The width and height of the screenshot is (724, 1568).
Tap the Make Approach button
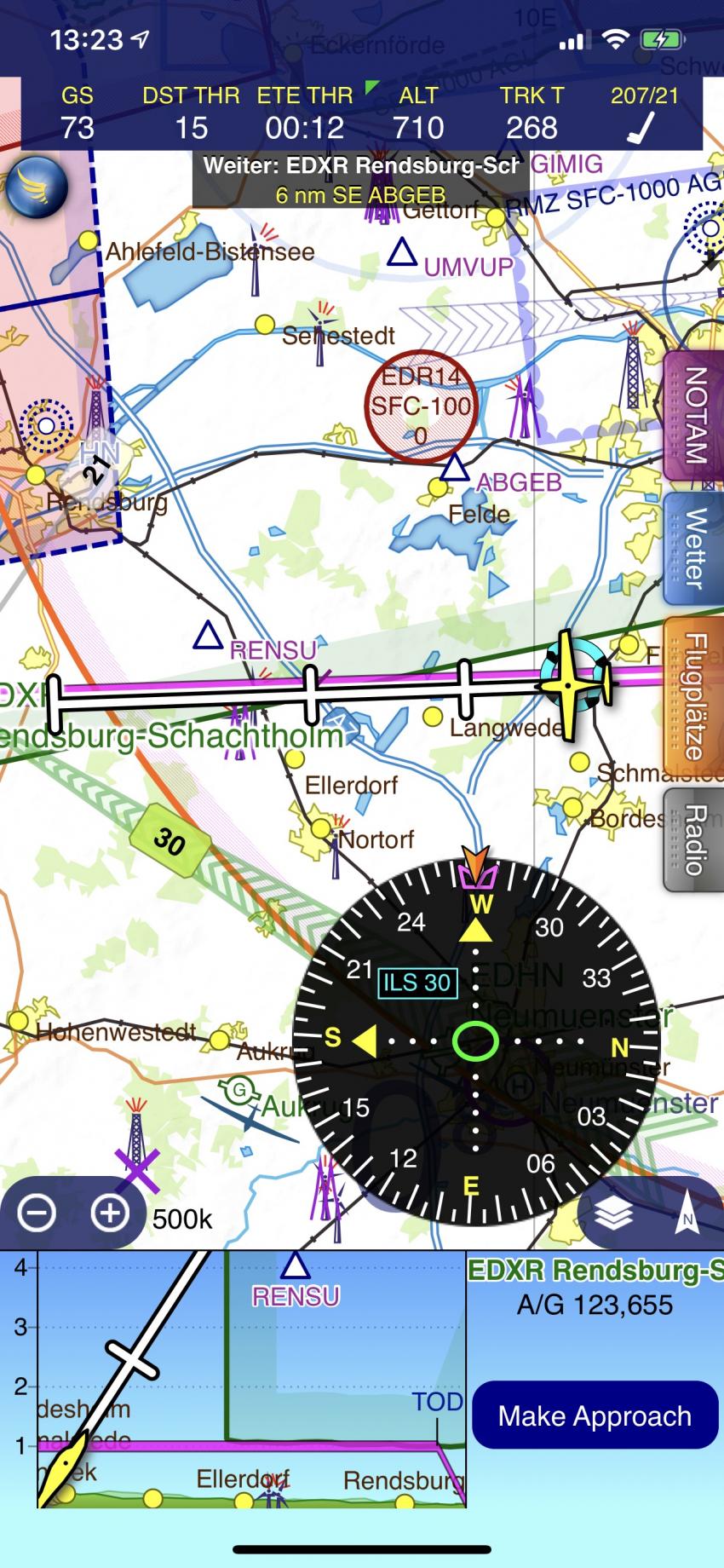pos(595,1415)
